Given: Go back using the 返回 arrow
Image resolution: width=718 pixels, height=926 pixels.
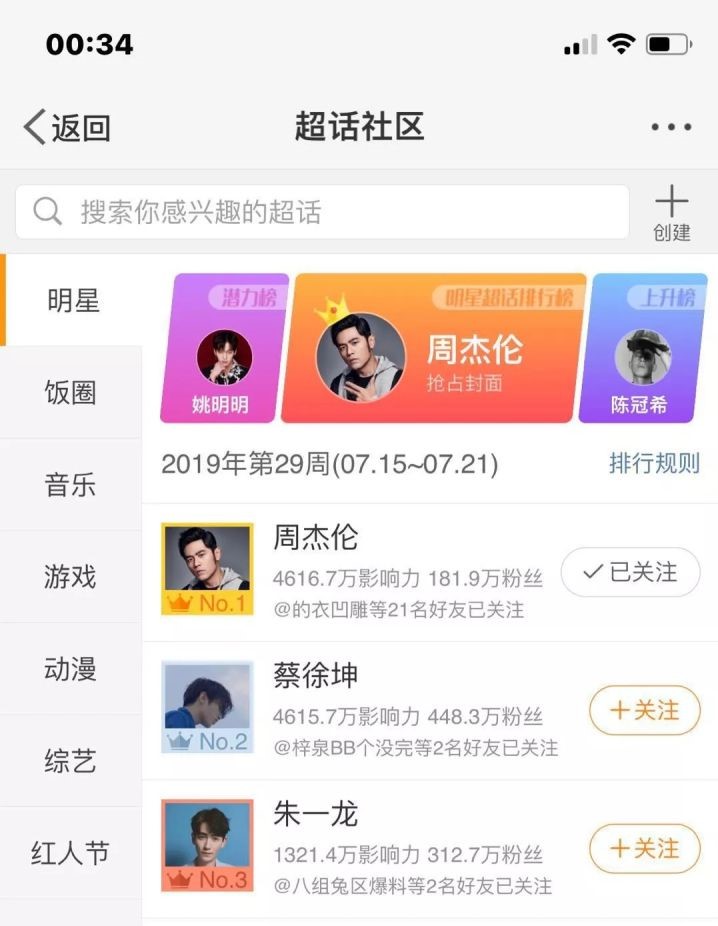Looking at the screenshot, I should pyautogui.click(x=66, y=128).
